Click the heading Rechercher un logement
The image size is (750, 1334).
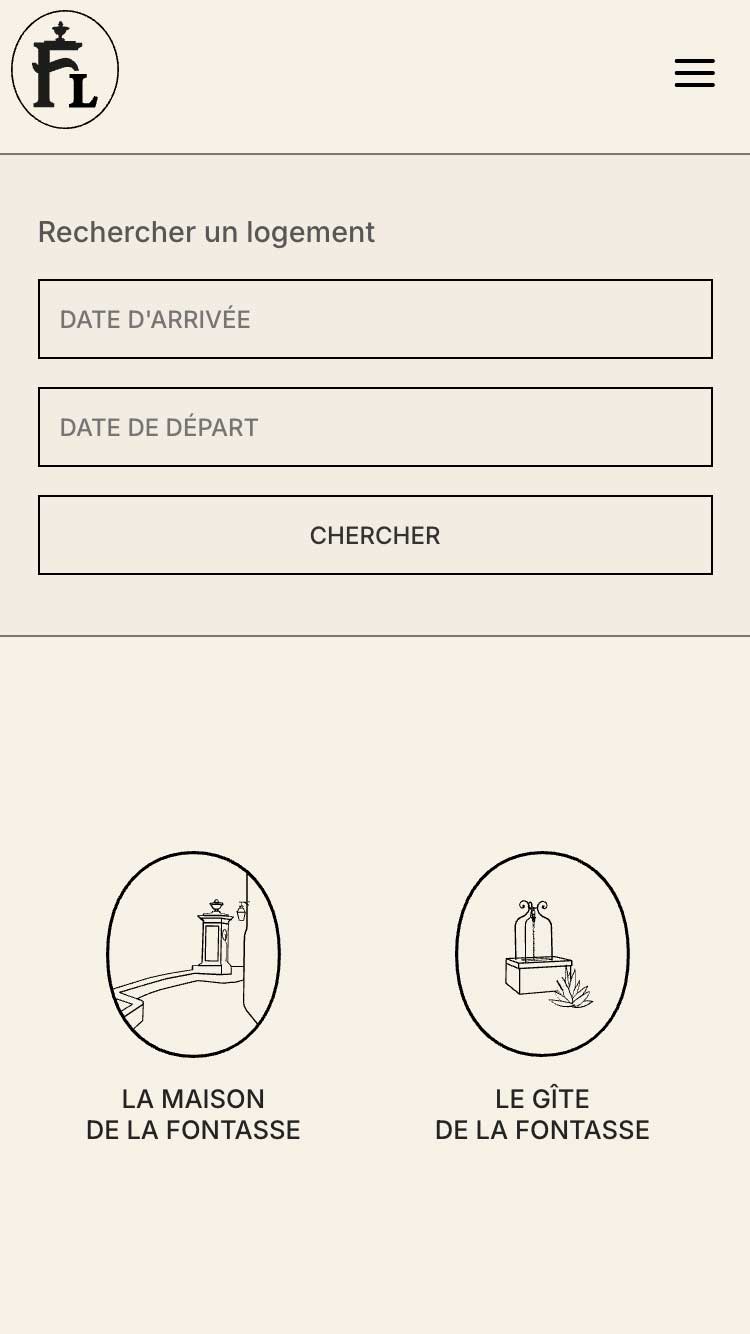click(x=206, y=232)
